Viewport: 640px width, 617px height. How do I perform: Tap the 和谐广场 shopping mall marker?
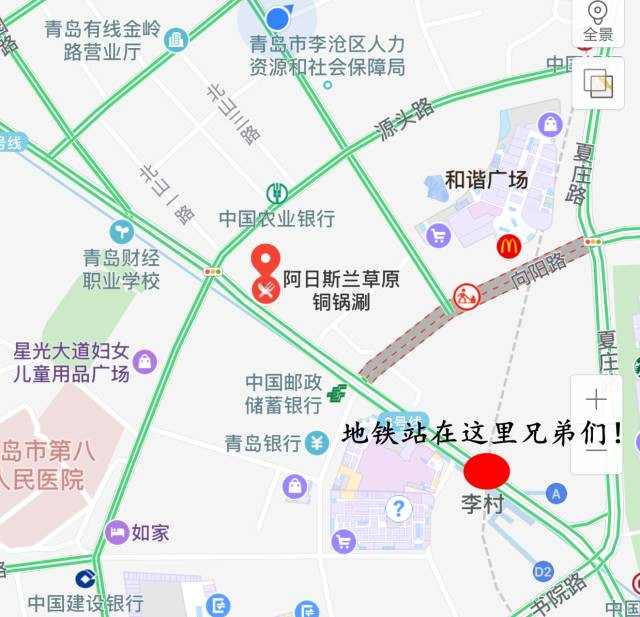(x=550, y=125)
